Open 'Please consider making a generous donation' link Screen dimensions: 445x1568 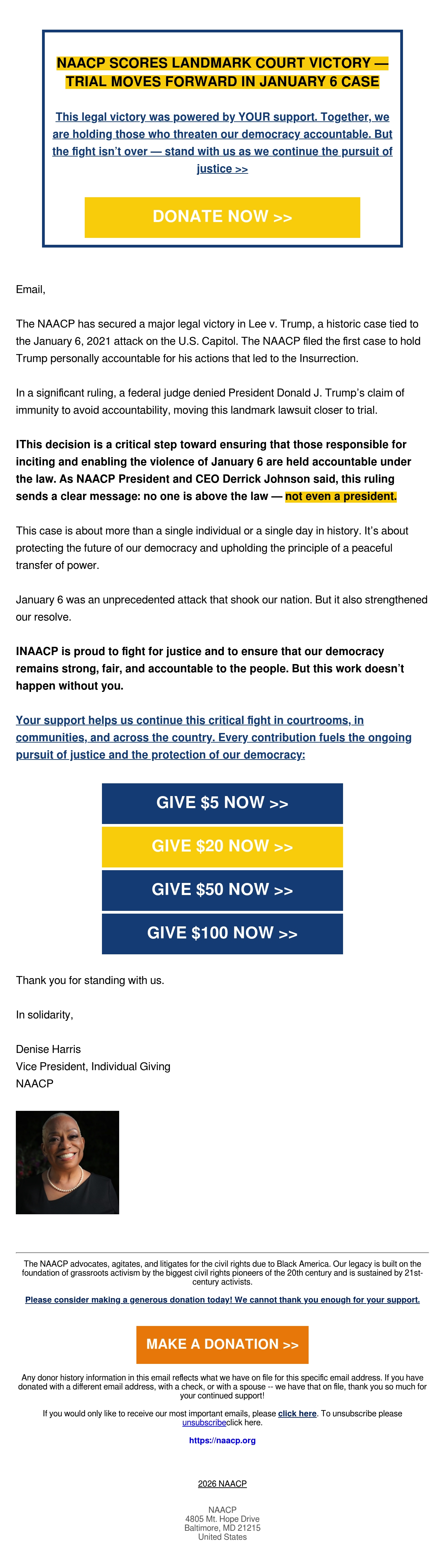point(222,1299)
